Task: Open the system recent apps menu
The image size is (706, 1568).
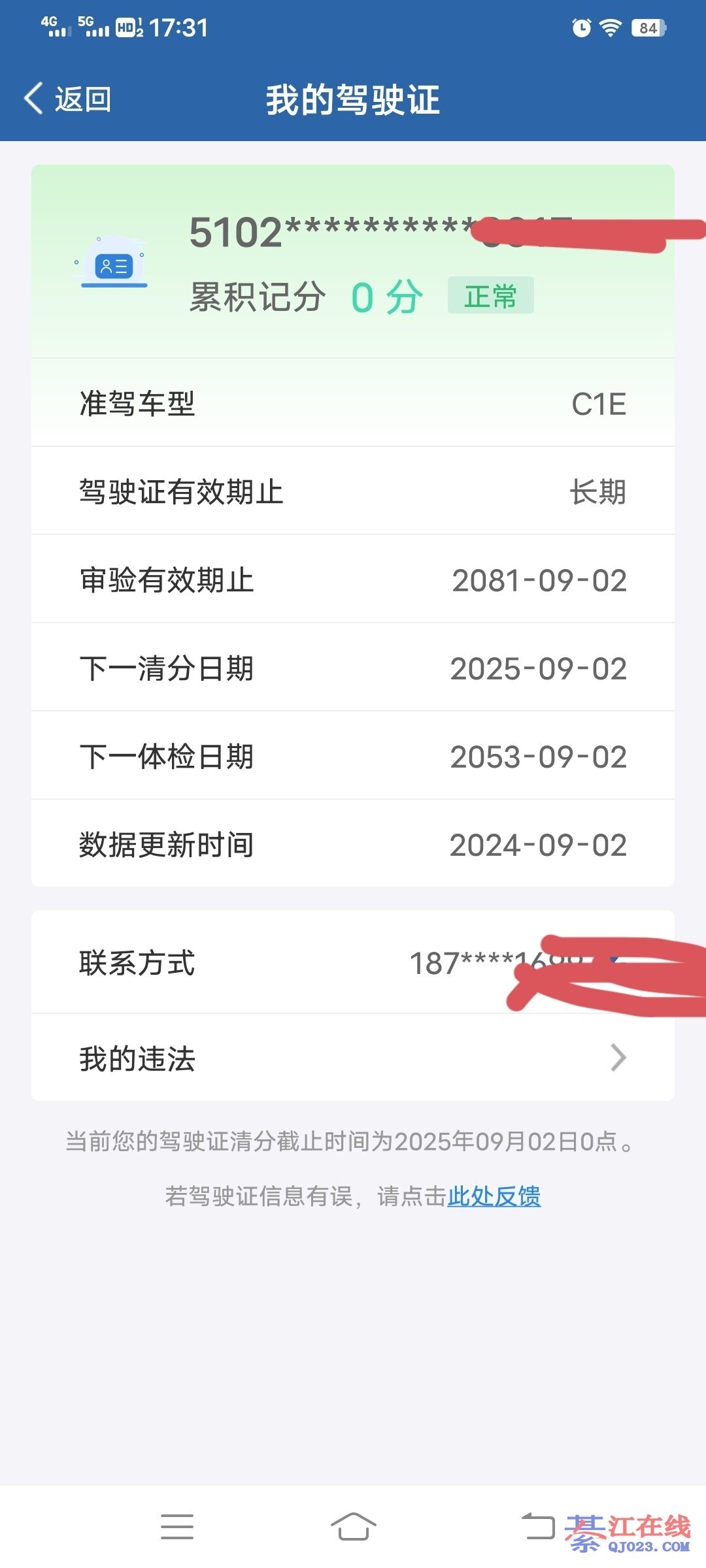Action: coord(177,1527)
